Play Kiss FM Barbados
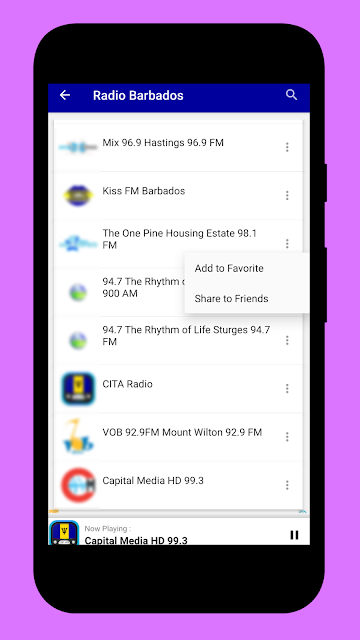Viewport: 360px width, 640px height. (178, 196)
